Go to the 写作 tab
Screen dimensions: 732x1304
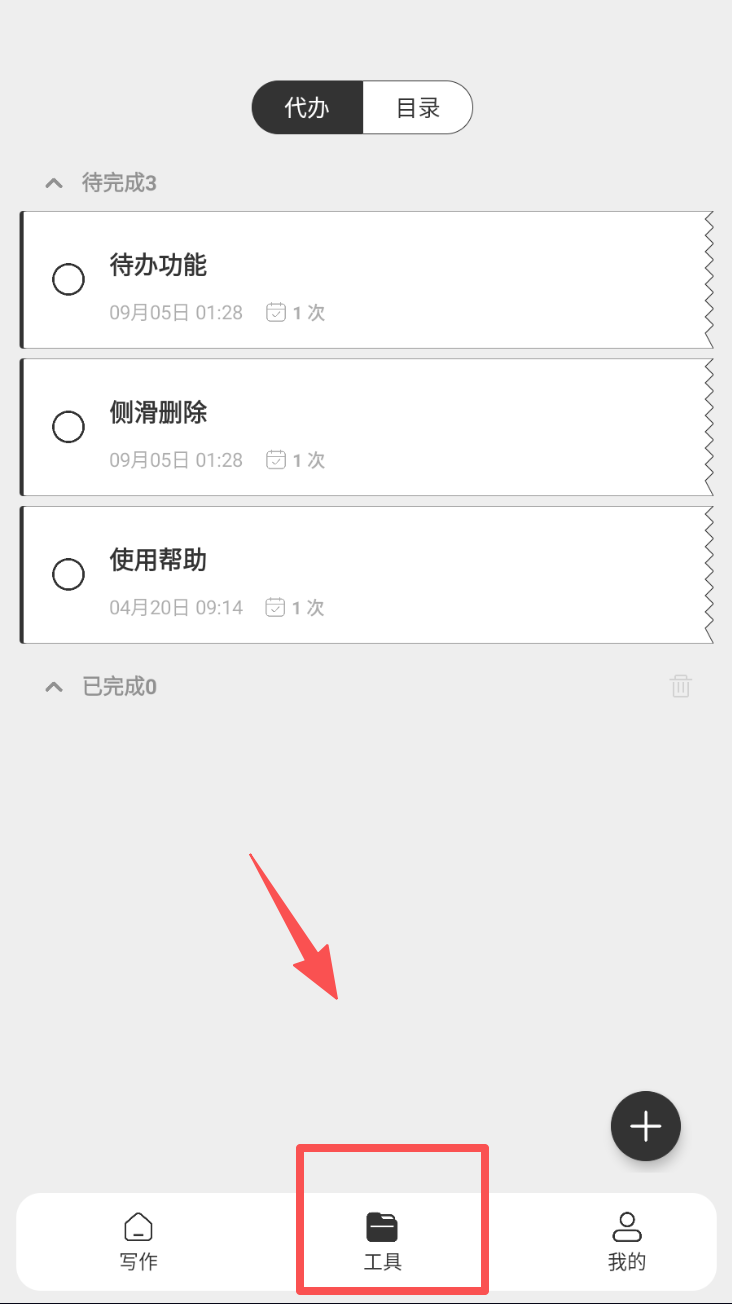138,1241
